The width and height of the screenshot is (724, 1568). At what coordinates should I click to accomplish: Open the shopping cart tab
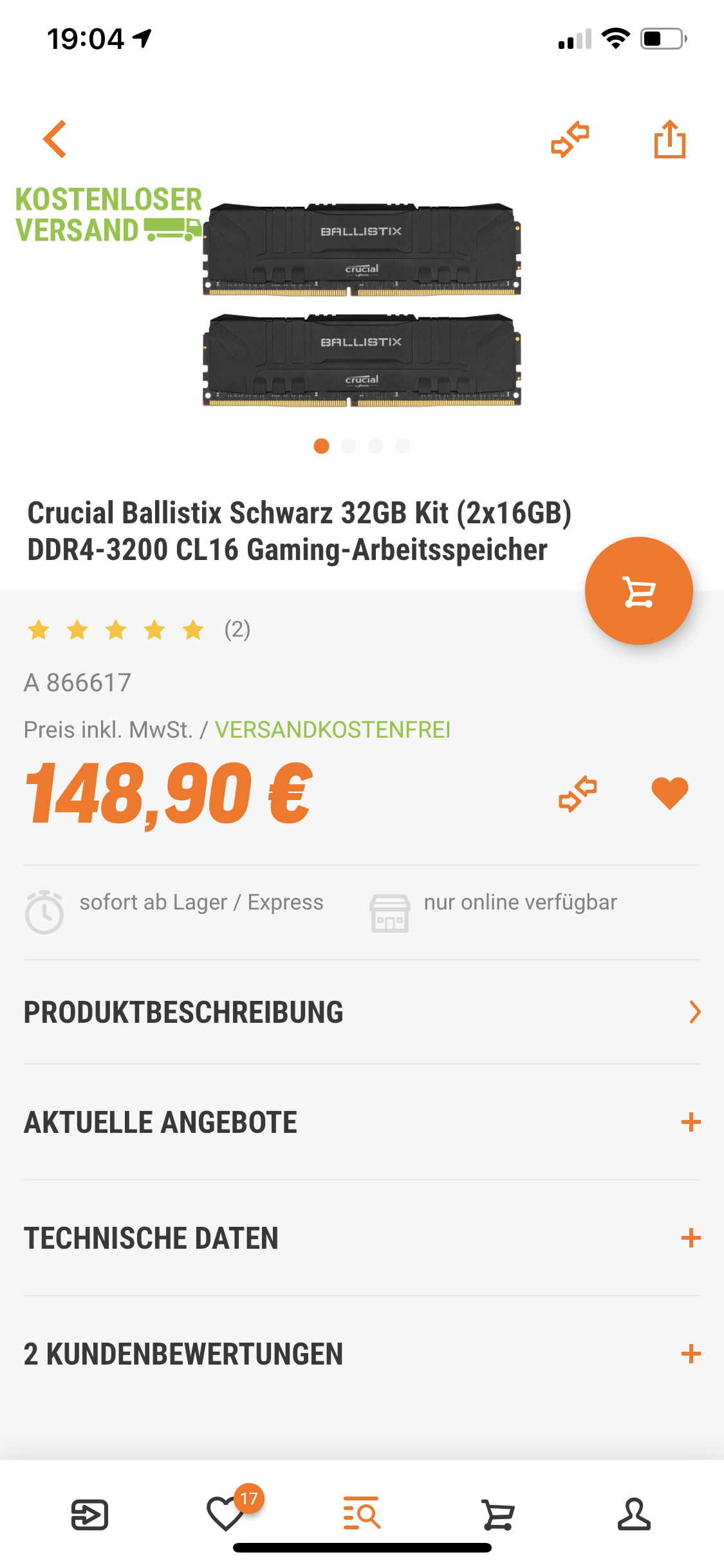point(498,1515)
